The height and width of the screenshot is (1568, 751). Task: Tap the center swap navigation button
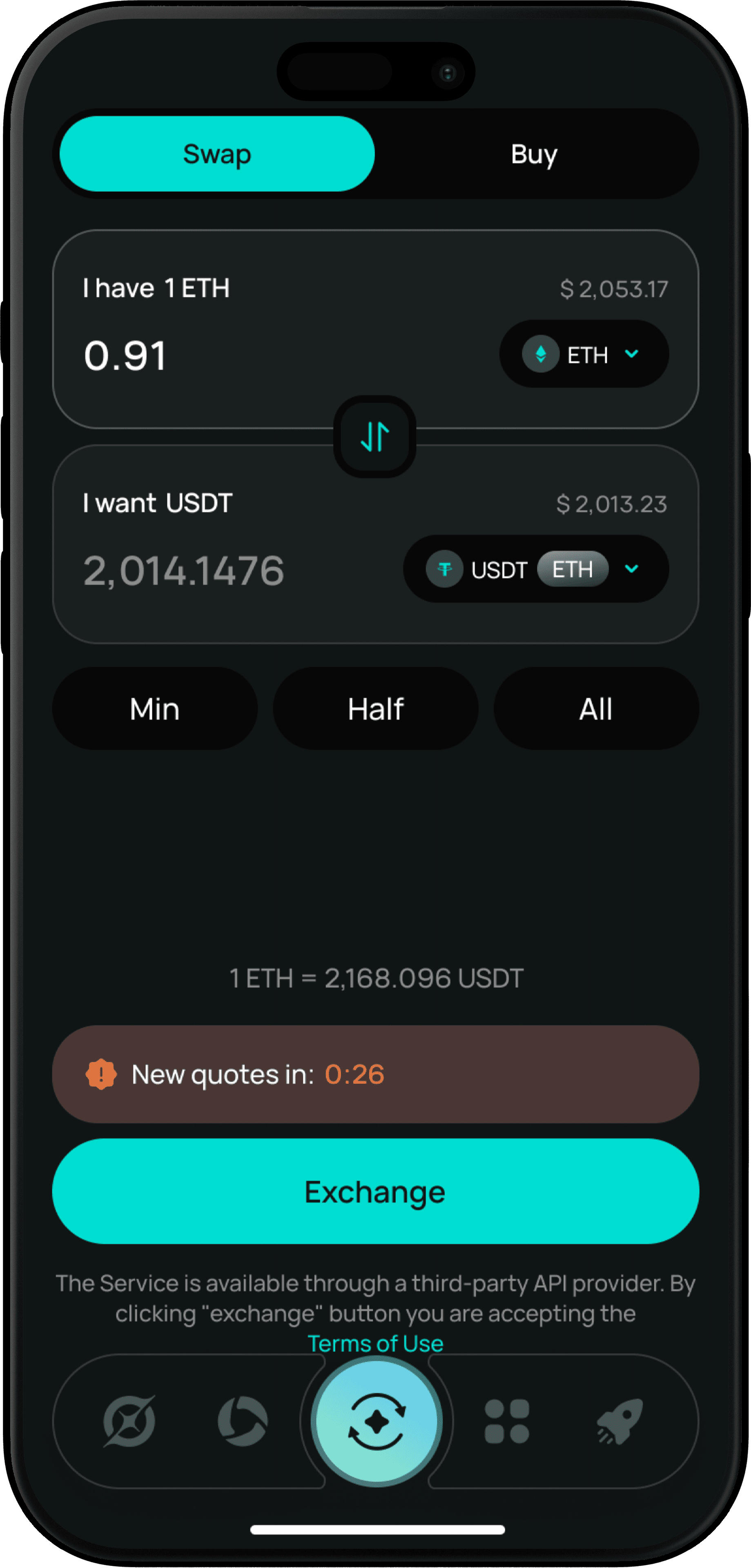tap(376, 1421)
